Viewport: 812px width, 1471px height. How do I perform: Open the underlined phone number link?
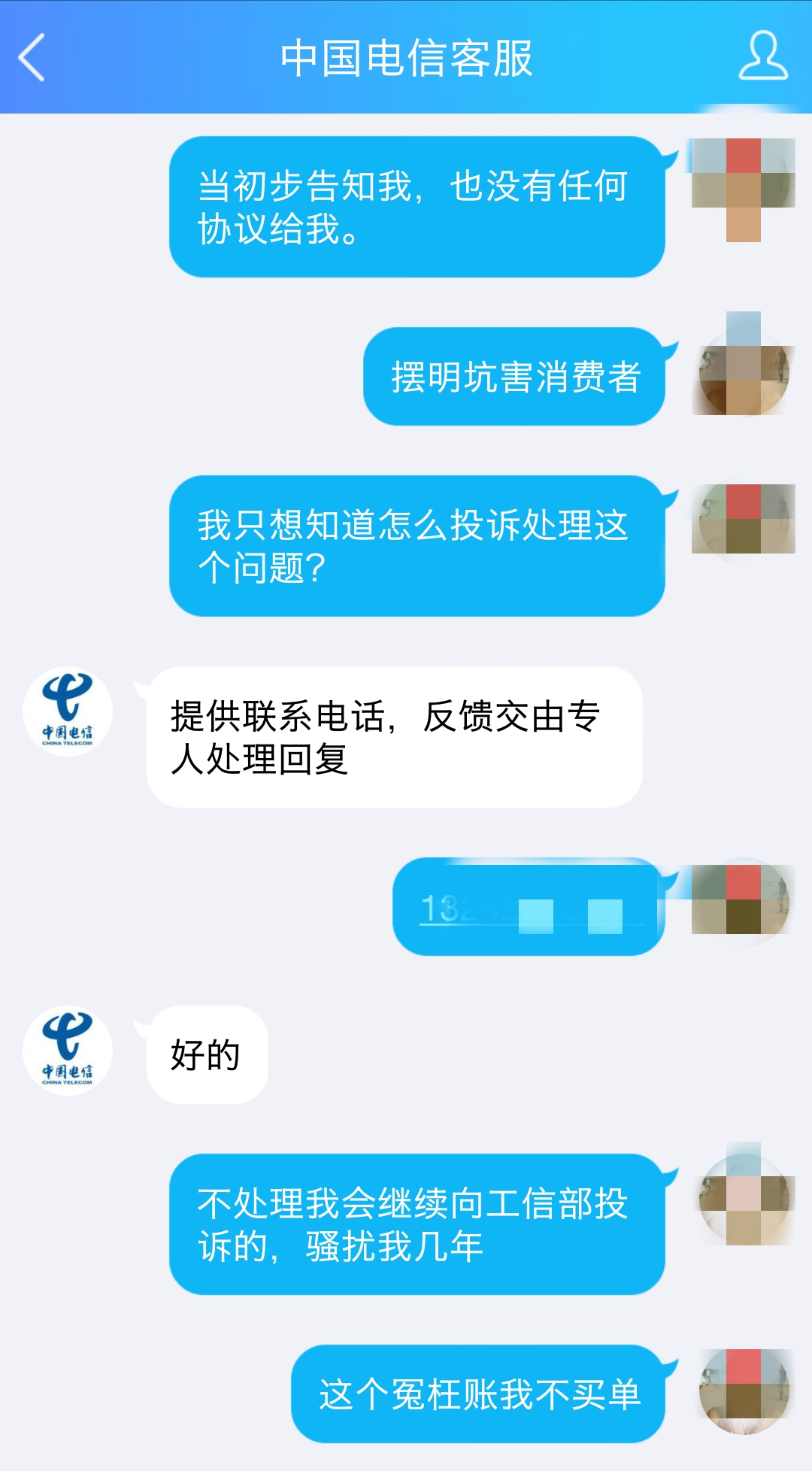point(526,906)
